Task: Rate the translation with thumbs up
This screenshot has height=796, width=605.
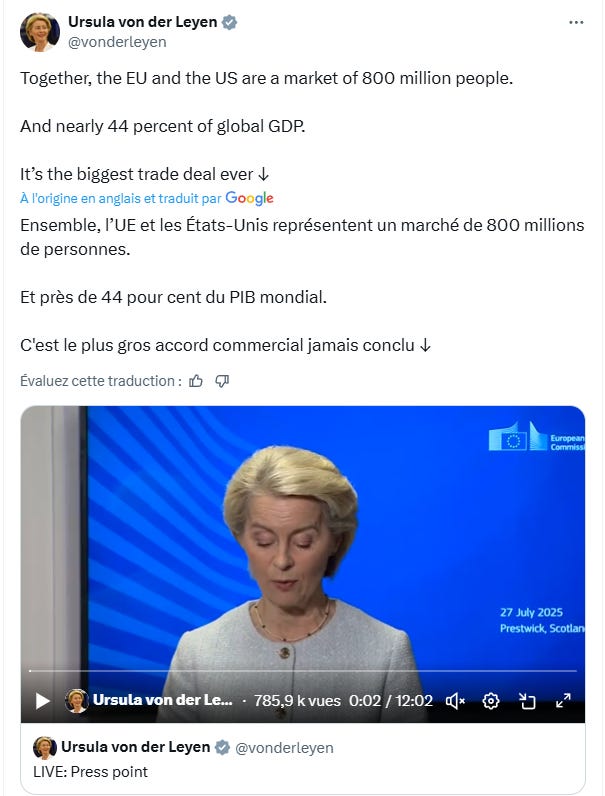Action: click(196, 381)
